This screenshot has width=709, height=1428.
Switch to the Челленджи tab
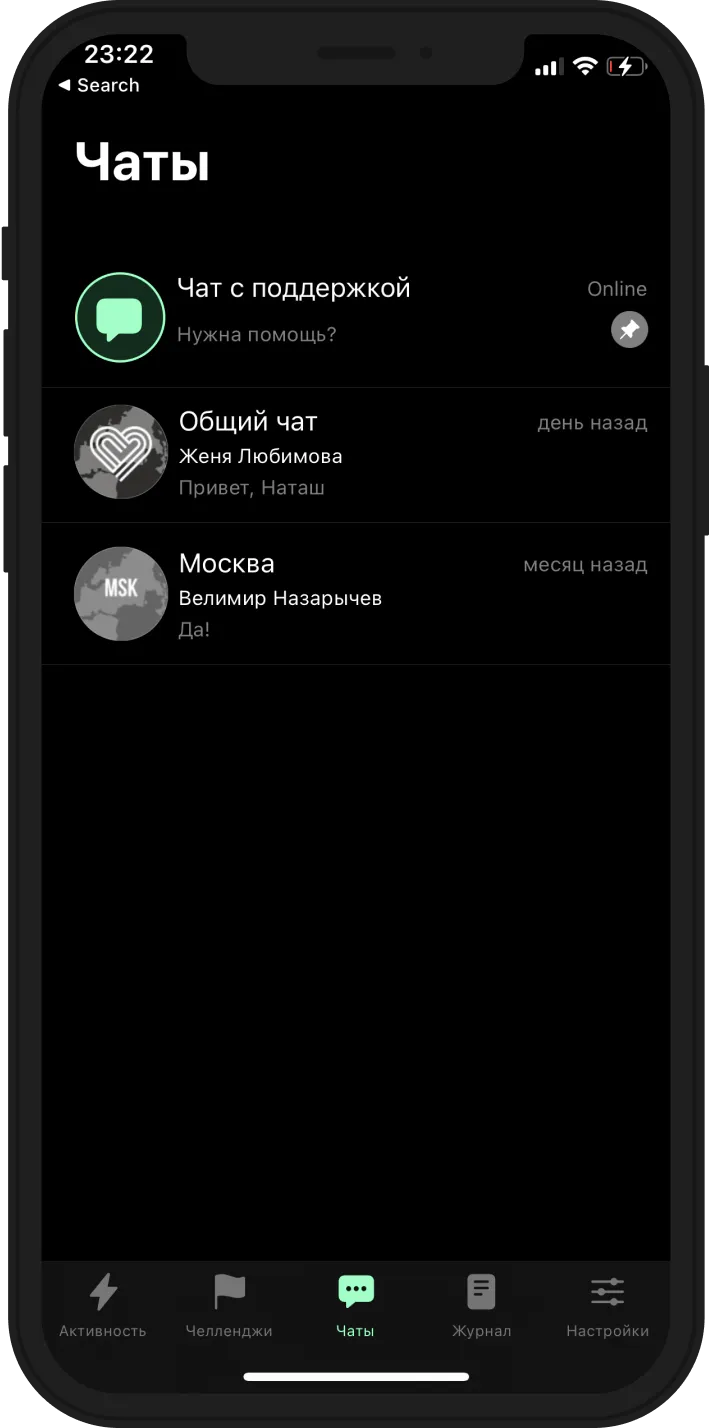point(229,1304)
